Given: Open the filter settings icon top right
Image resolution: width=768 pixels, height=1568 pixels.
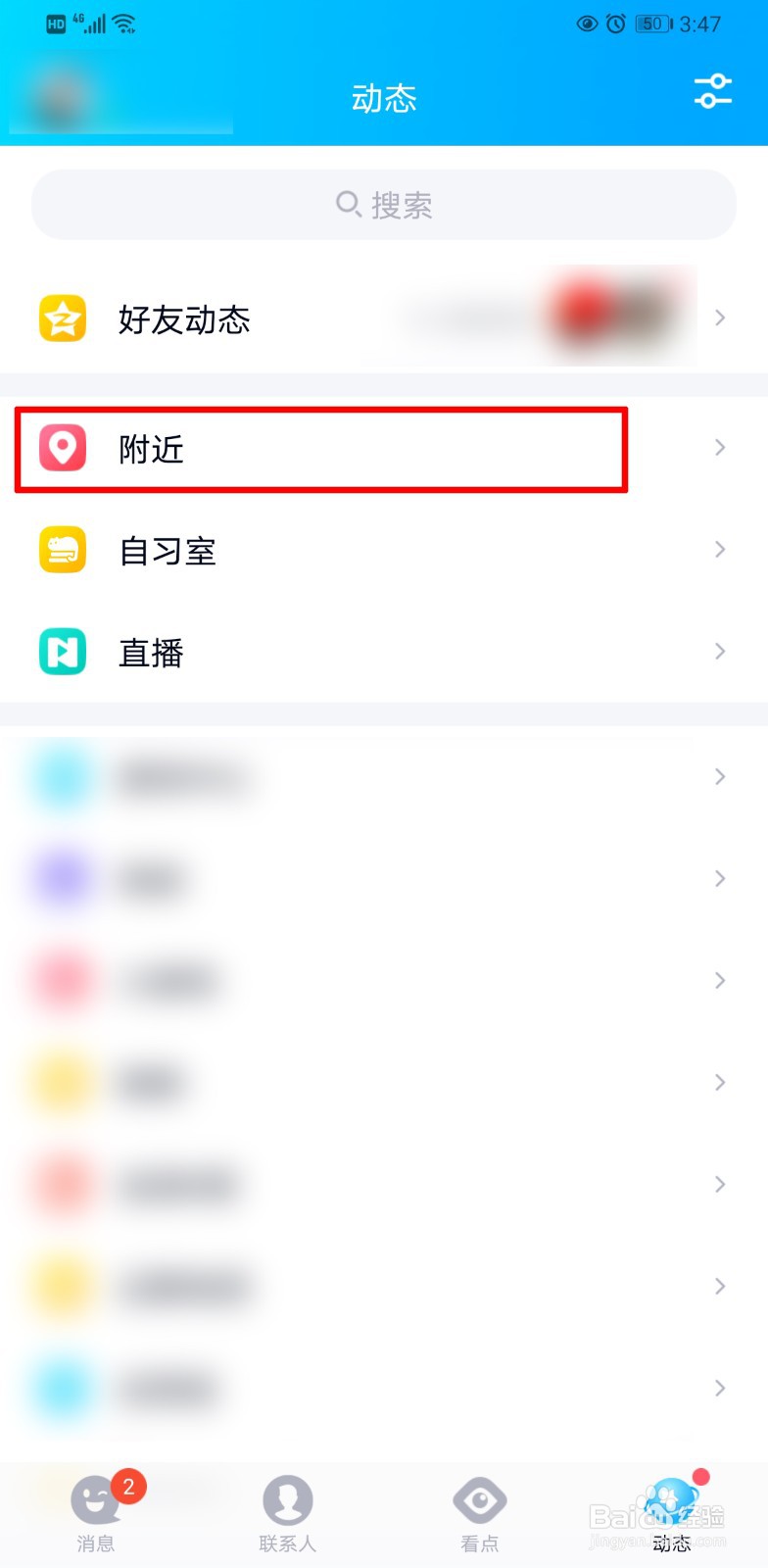Looking at the screenshot, I should pyautogui.click(x=713, y=91).
